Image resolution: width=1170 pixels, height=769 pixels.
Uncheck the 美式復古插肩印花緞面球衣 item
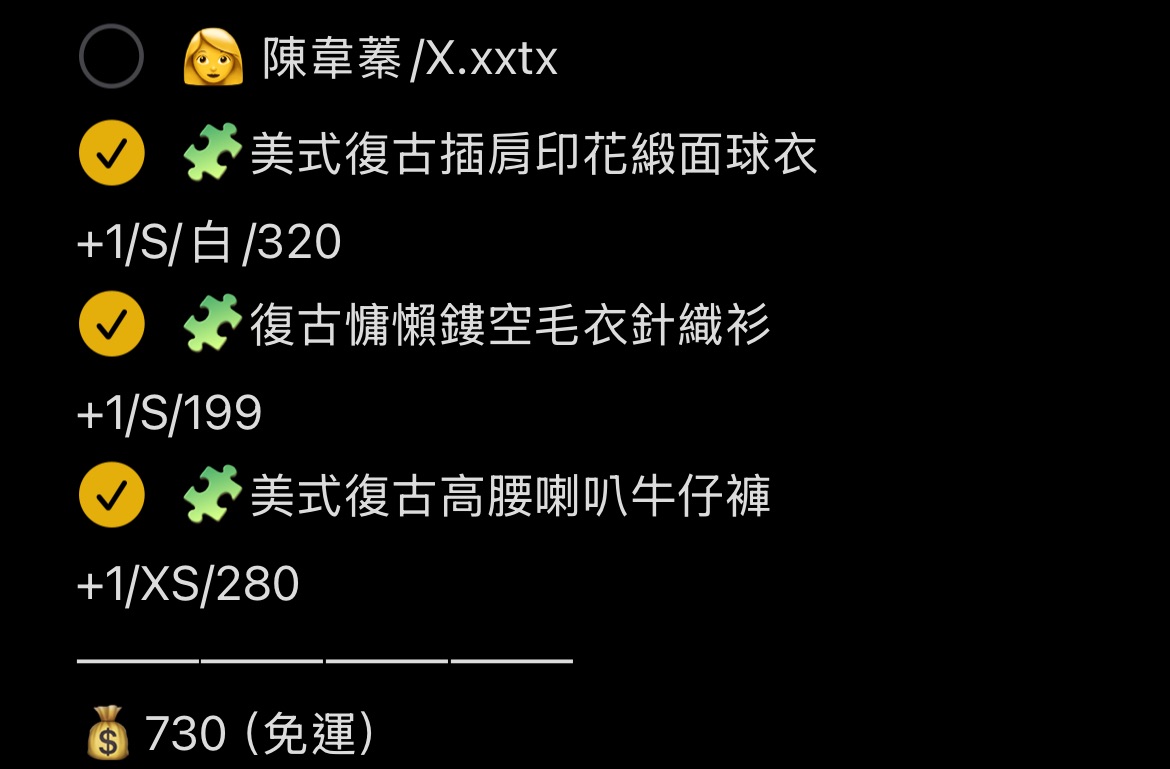click(x=111, y=153)
